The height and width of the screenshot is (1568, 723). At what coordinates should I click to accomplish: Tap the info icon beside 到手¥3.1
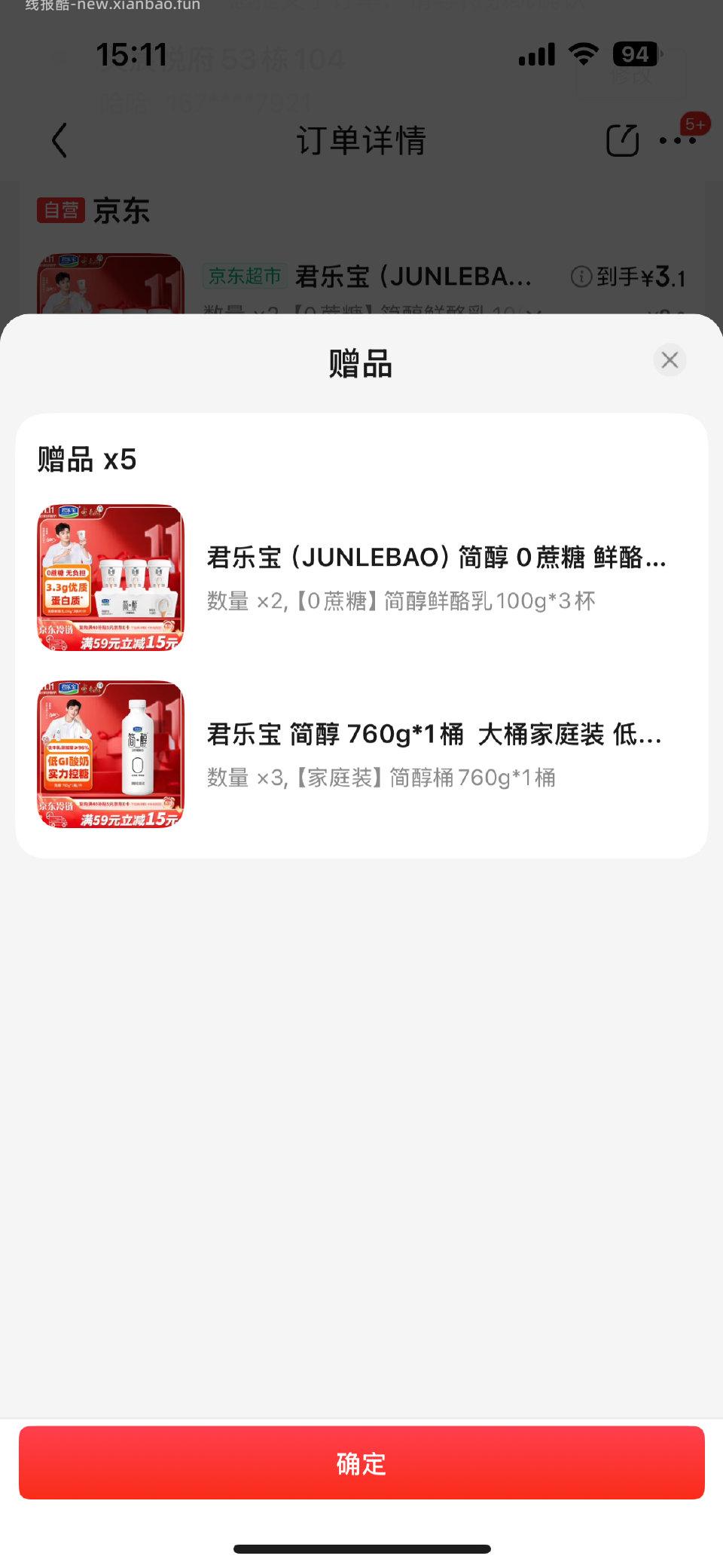pyautogui.click(x=580, y=277)
